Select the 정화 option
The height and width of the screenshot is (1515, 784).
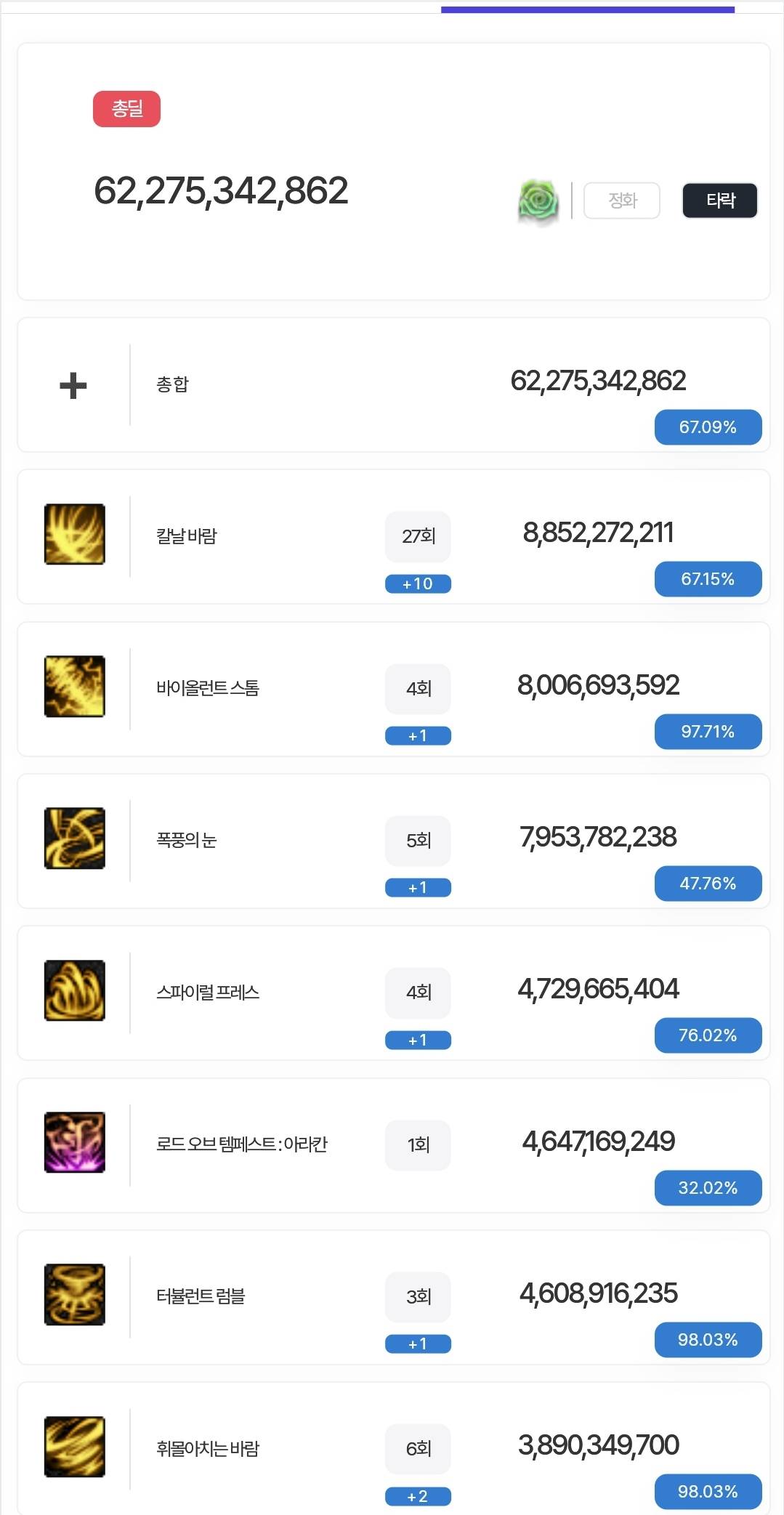tap(621, 201)
